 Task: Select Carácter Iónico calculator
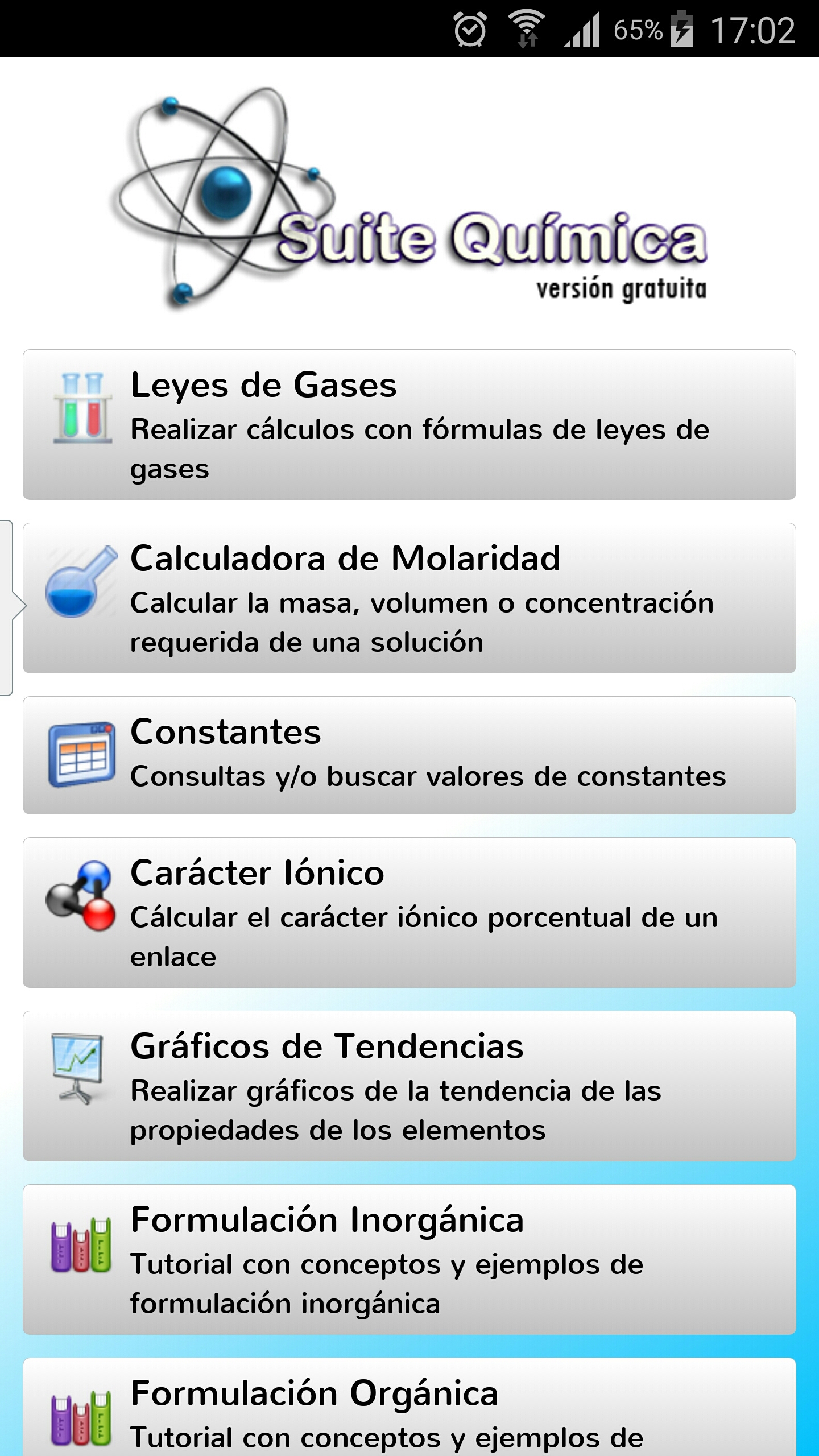pos(409,912)
